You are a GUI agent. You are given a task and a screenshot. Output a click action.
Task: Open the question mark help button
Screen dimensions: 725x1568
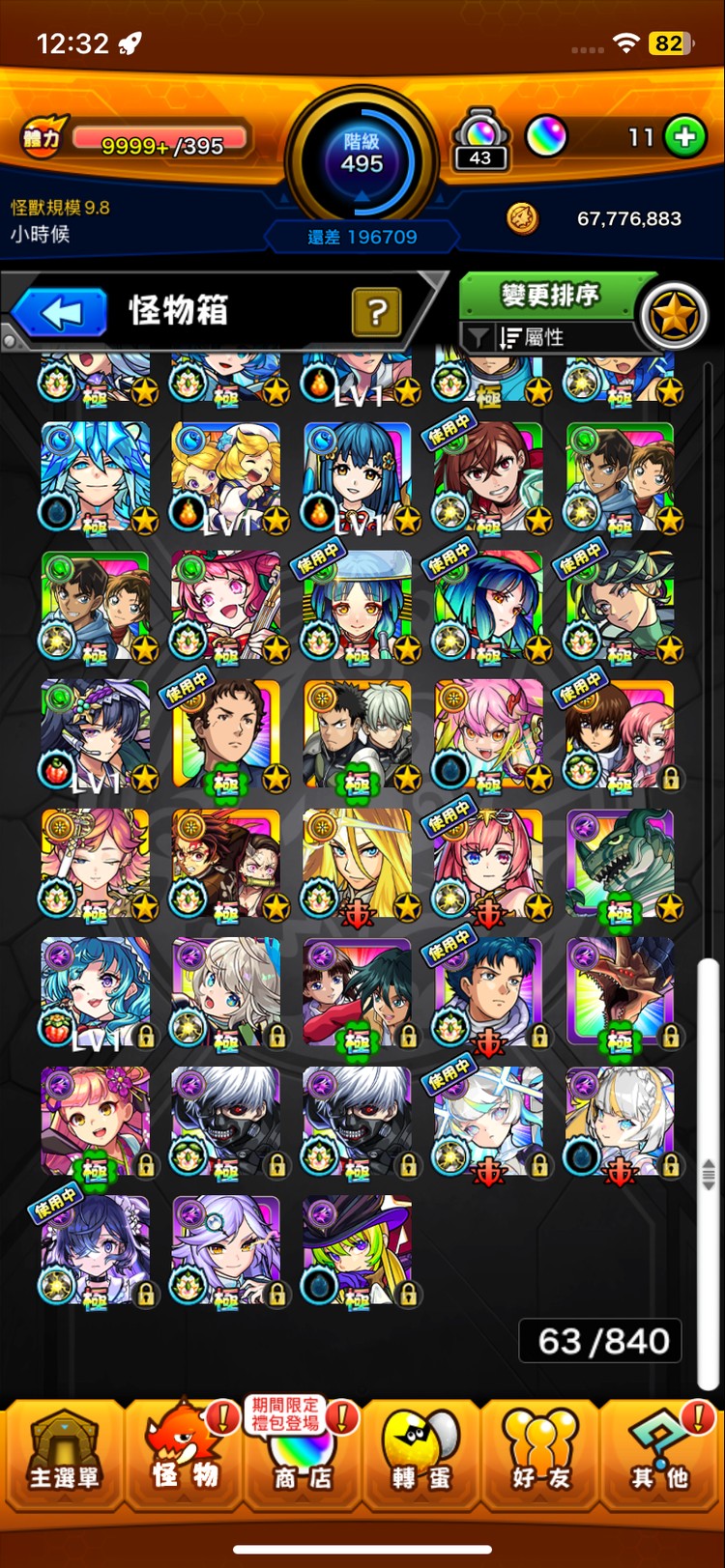pyautogui.click(x=376, y=312)
